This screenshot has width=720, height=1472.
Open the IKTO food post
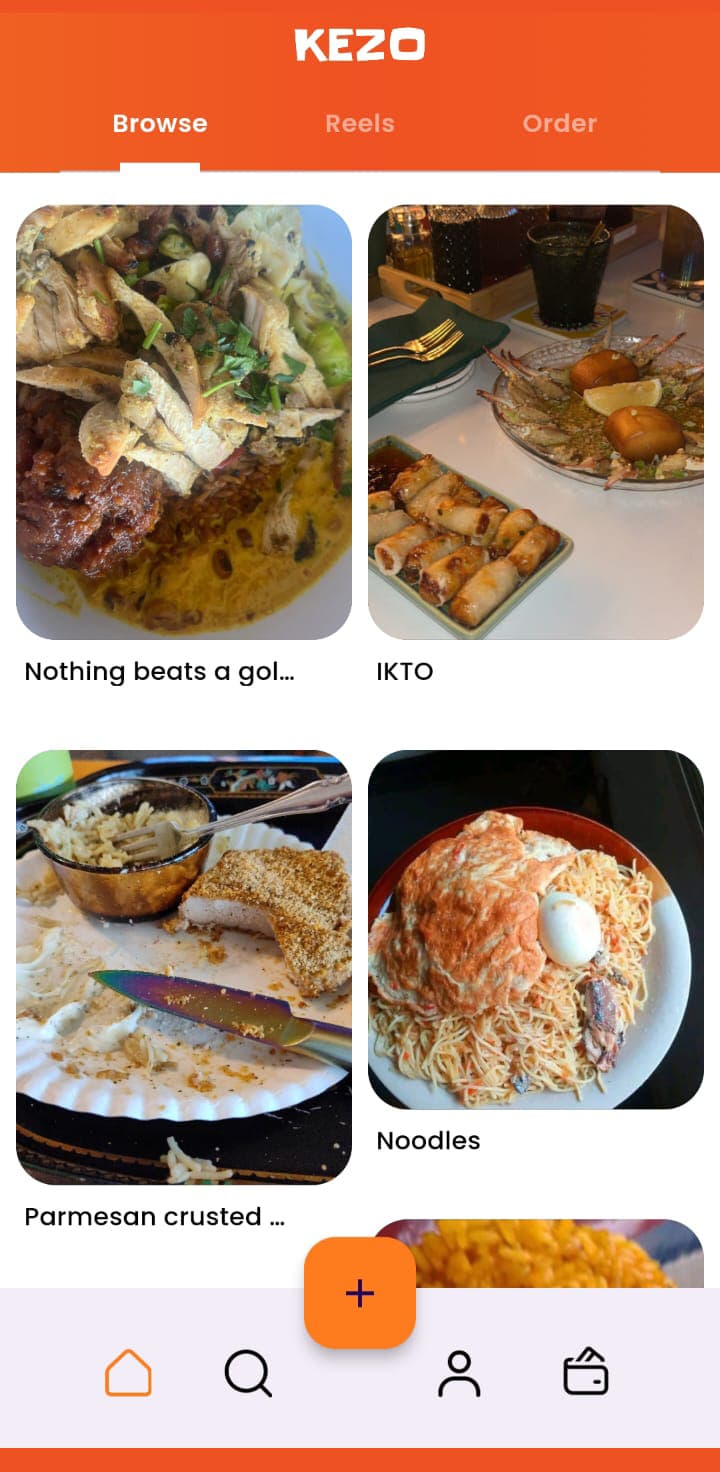coord(536,422)
